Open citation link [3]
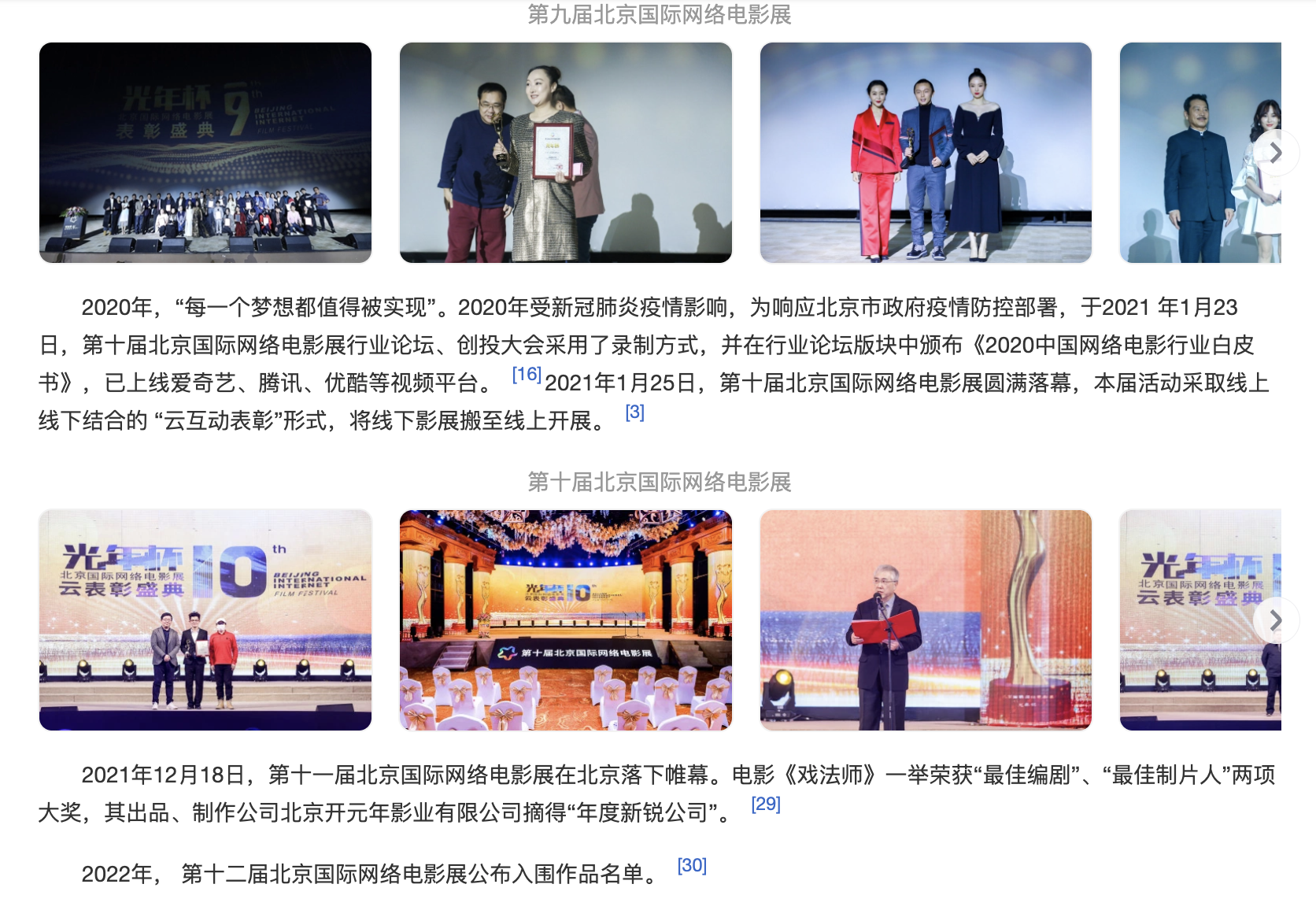Image resolution: width=1316 pixels, height=910 pixels. [634, 412]
